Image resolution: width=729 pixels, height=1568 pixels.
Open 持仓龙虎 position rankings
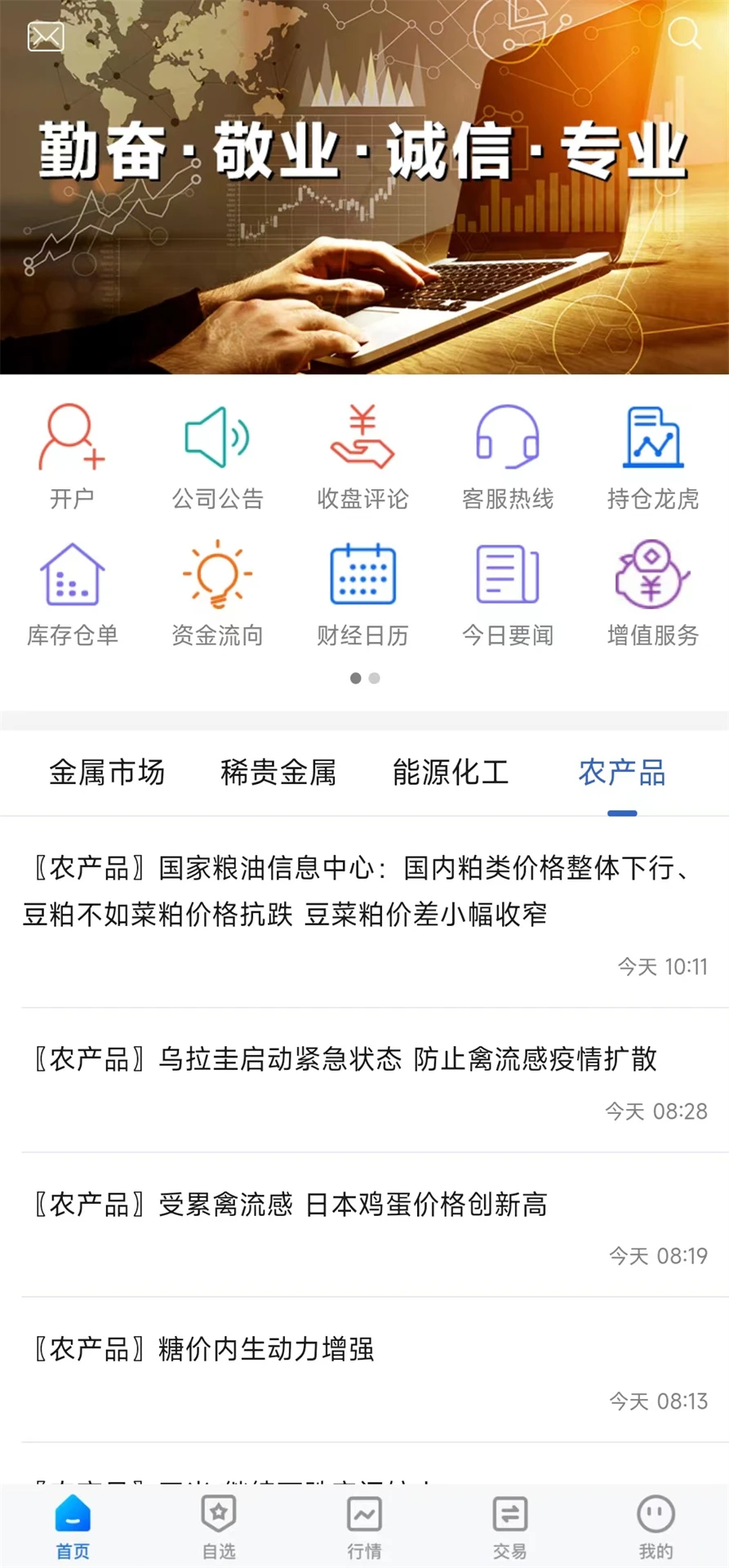pyautogui.click(x=653, y=454)
